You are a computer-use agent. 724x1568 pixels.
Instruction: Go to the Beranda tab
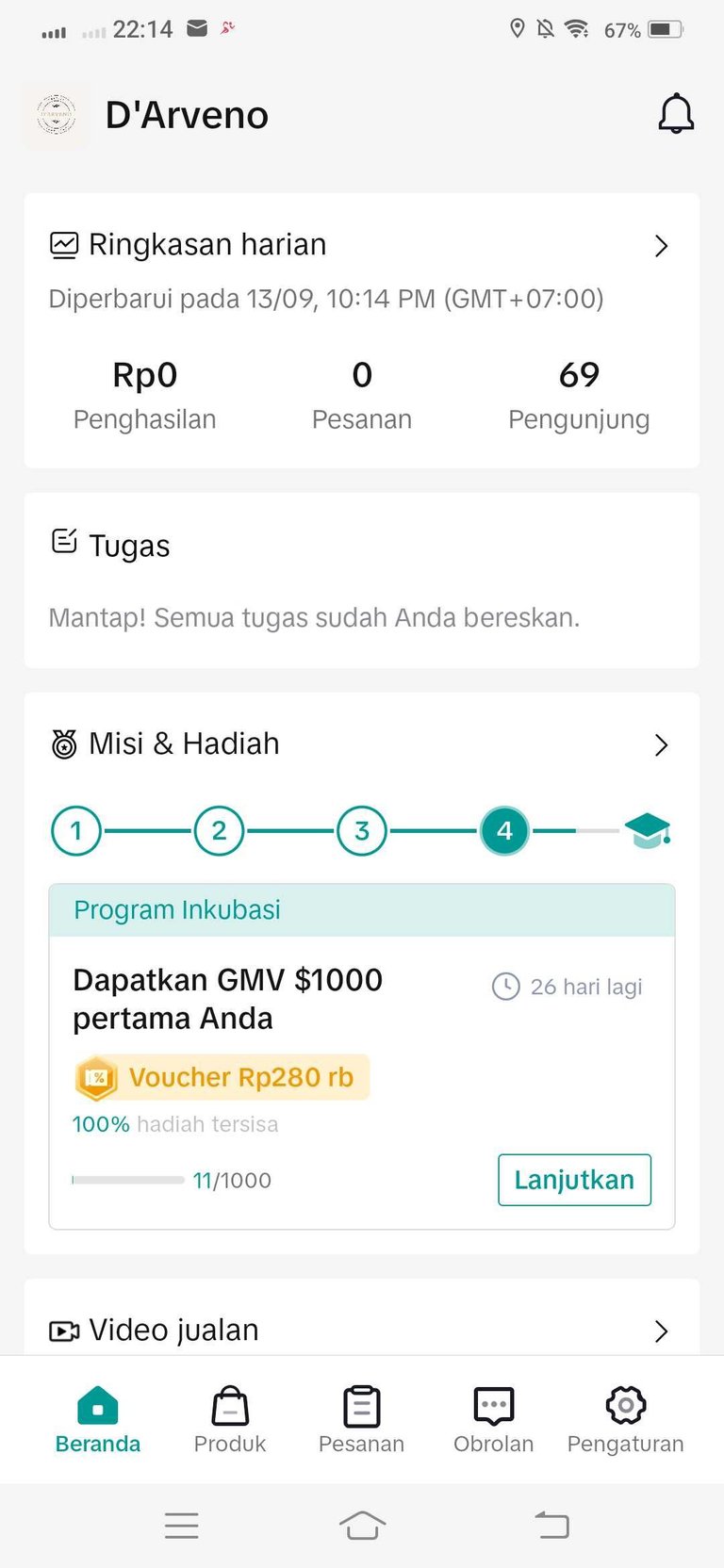pos(98,1420)
